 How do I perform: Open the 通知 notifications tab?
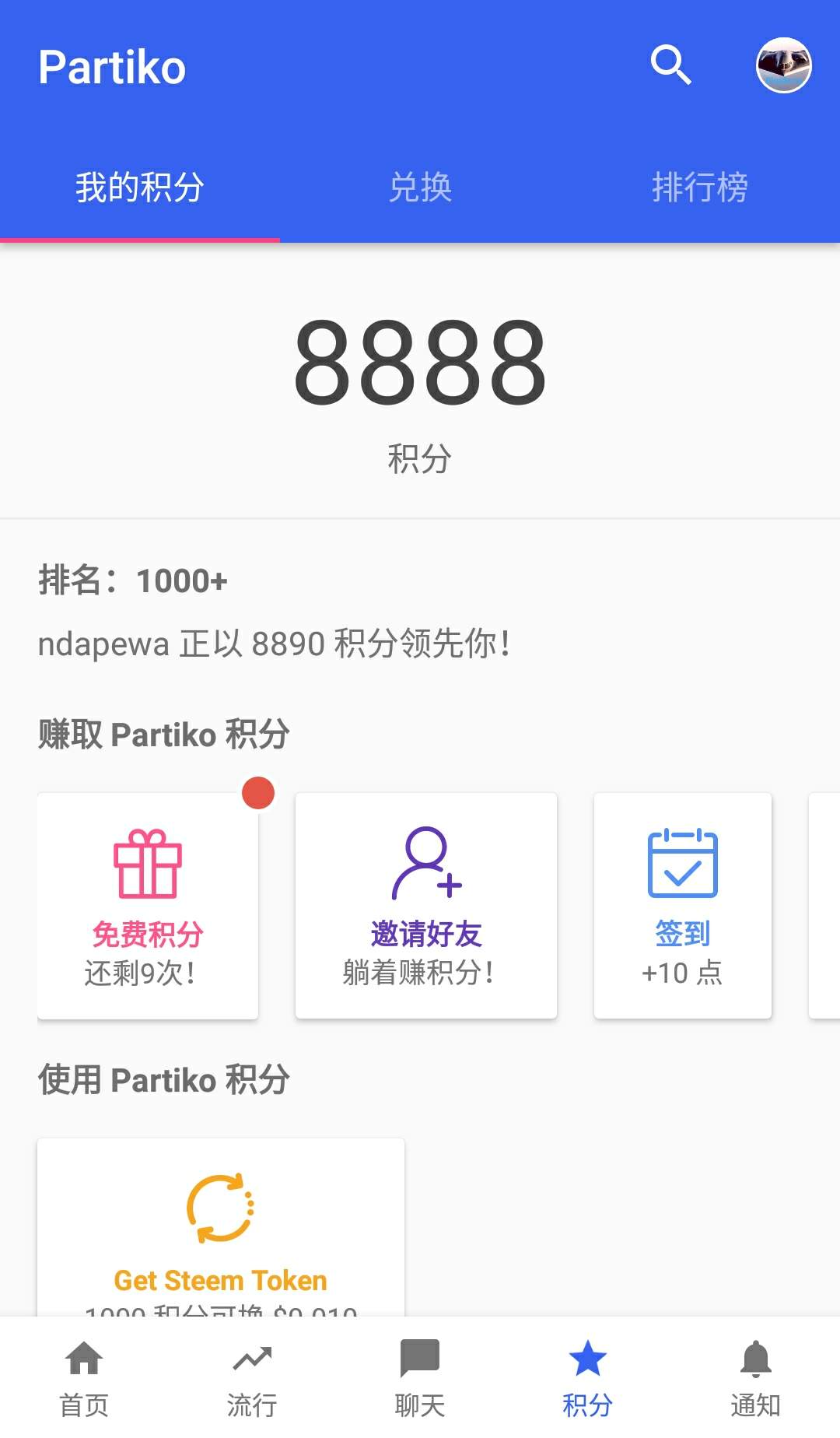tap(755, 1377)
